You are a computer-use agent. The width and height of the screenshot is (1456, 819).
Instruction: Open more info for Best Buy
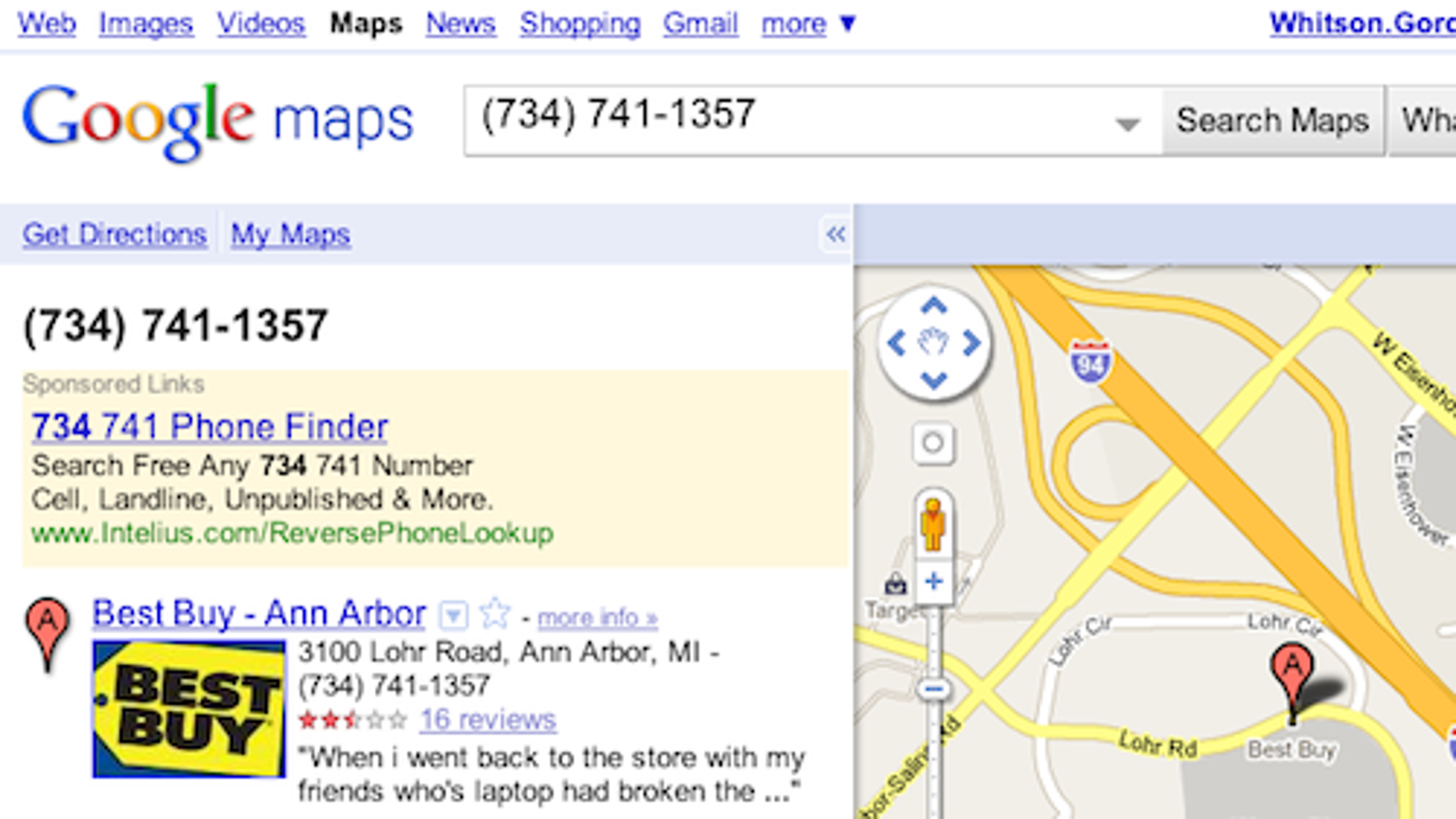pos(597,618)
